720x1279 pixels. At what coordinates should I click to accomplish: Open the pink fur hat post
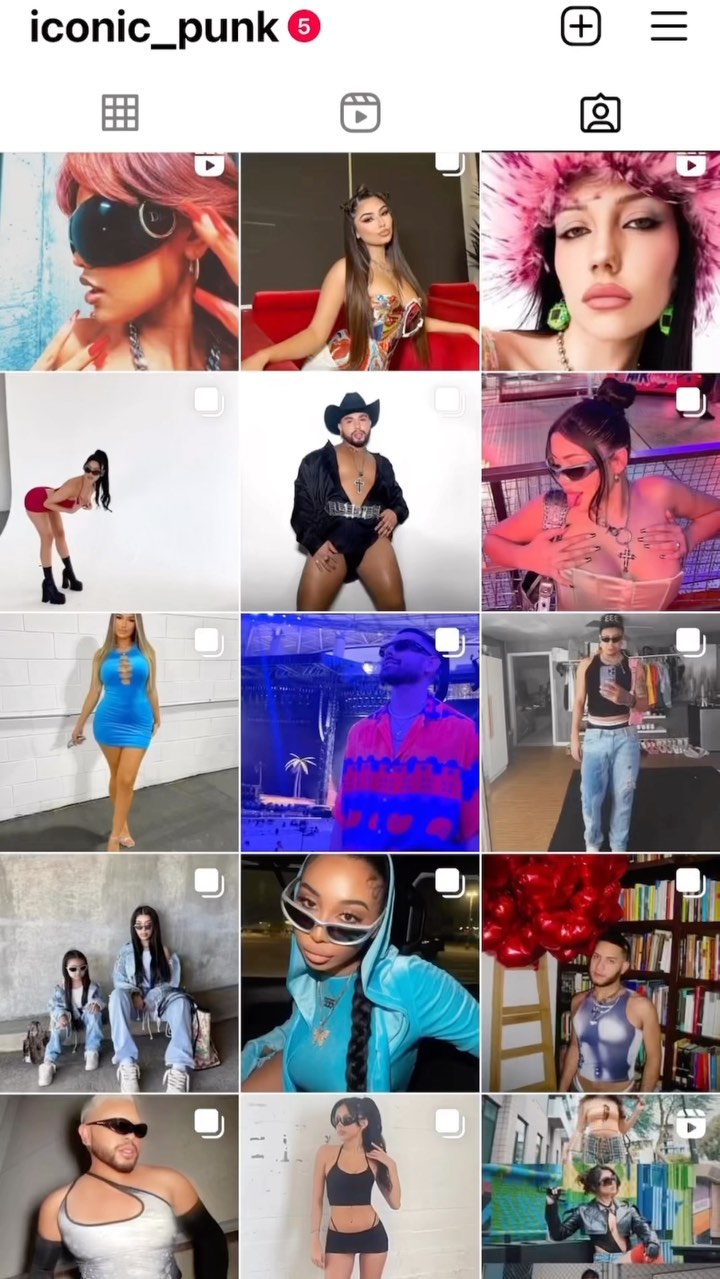[x=601, y=261]
